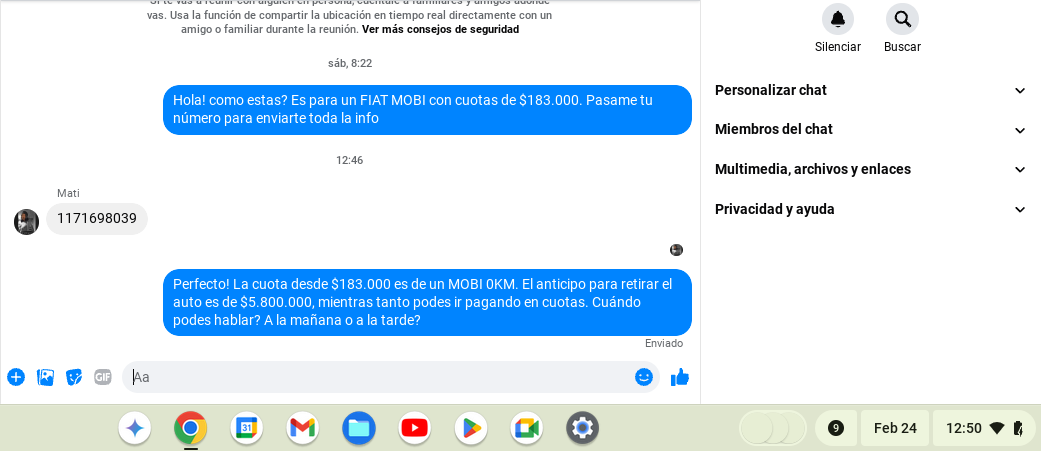Launch Chrome from the shelf
1041x451 pixels.
190,428
